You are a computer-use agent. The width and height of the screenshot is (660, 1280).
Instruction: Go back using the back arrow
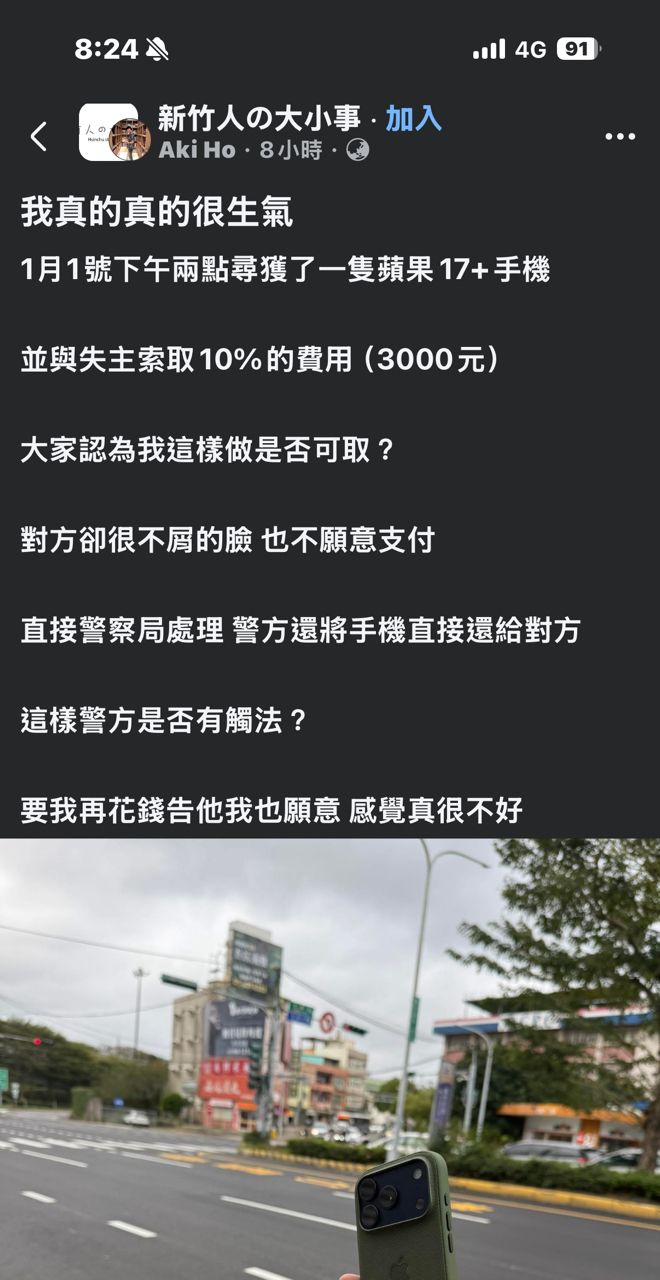click(x=39, y=136)
